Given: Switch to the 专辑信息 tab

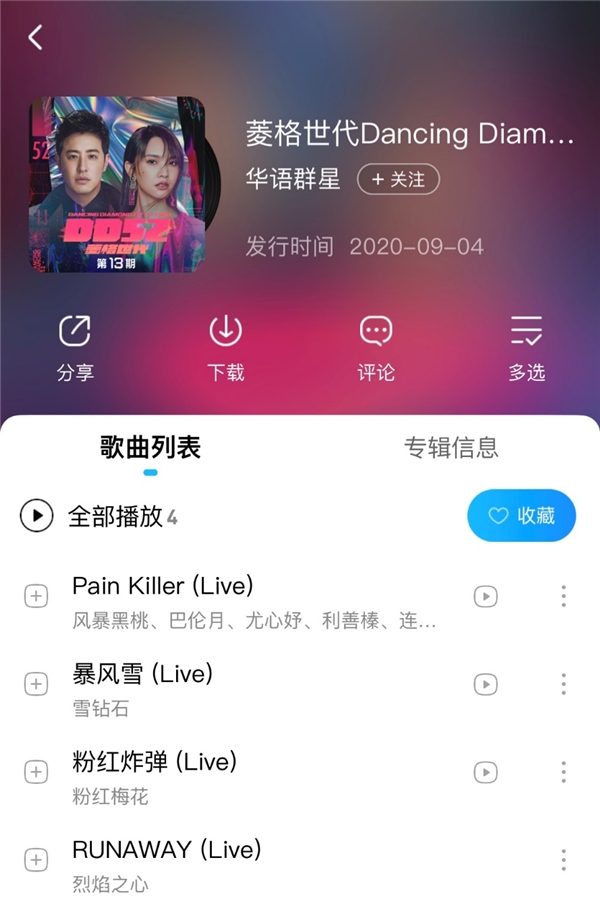Looking at the screenshot, I should [451, 447].
